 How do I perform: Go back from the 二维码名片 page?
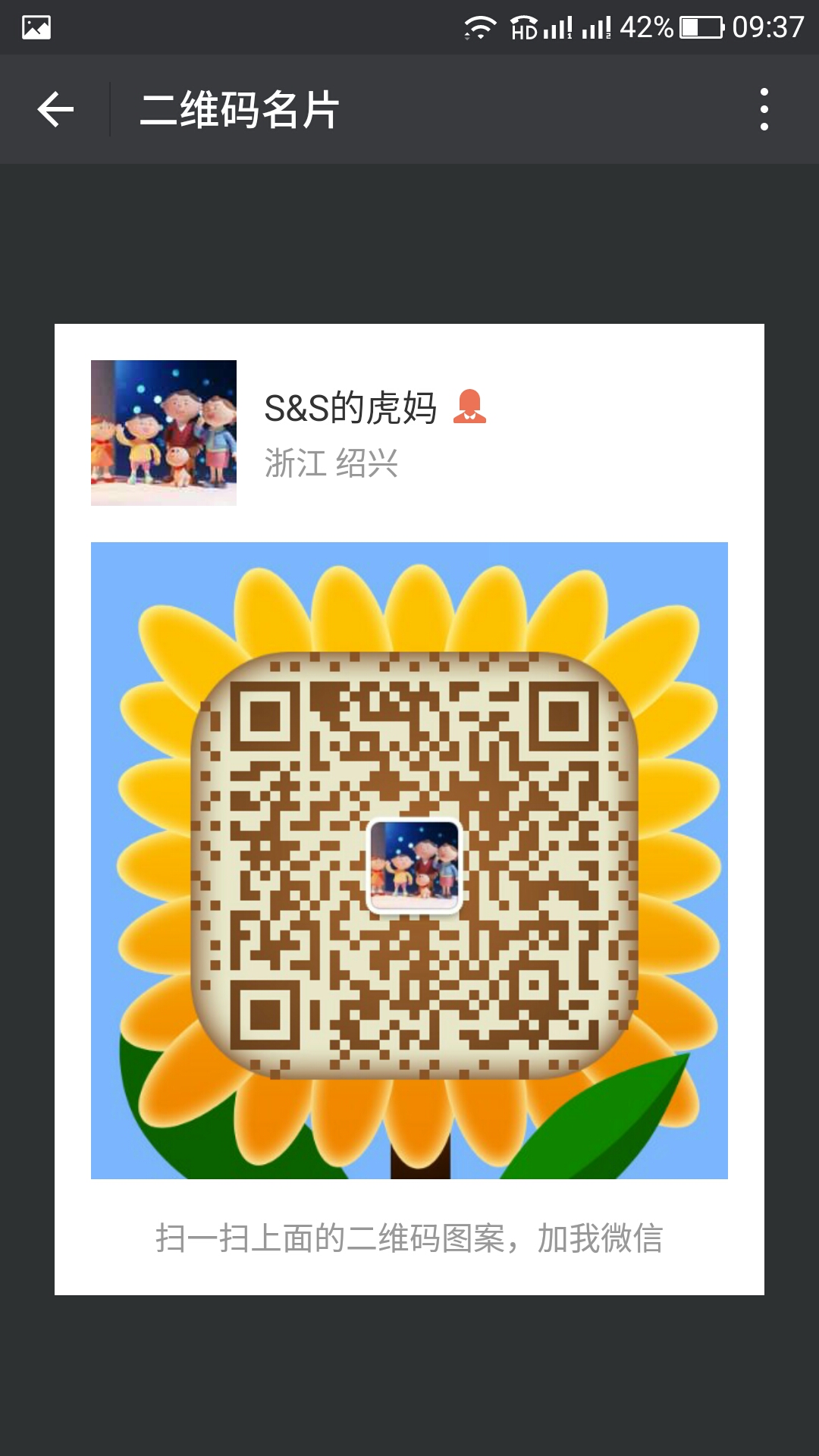tap(55, 109)
